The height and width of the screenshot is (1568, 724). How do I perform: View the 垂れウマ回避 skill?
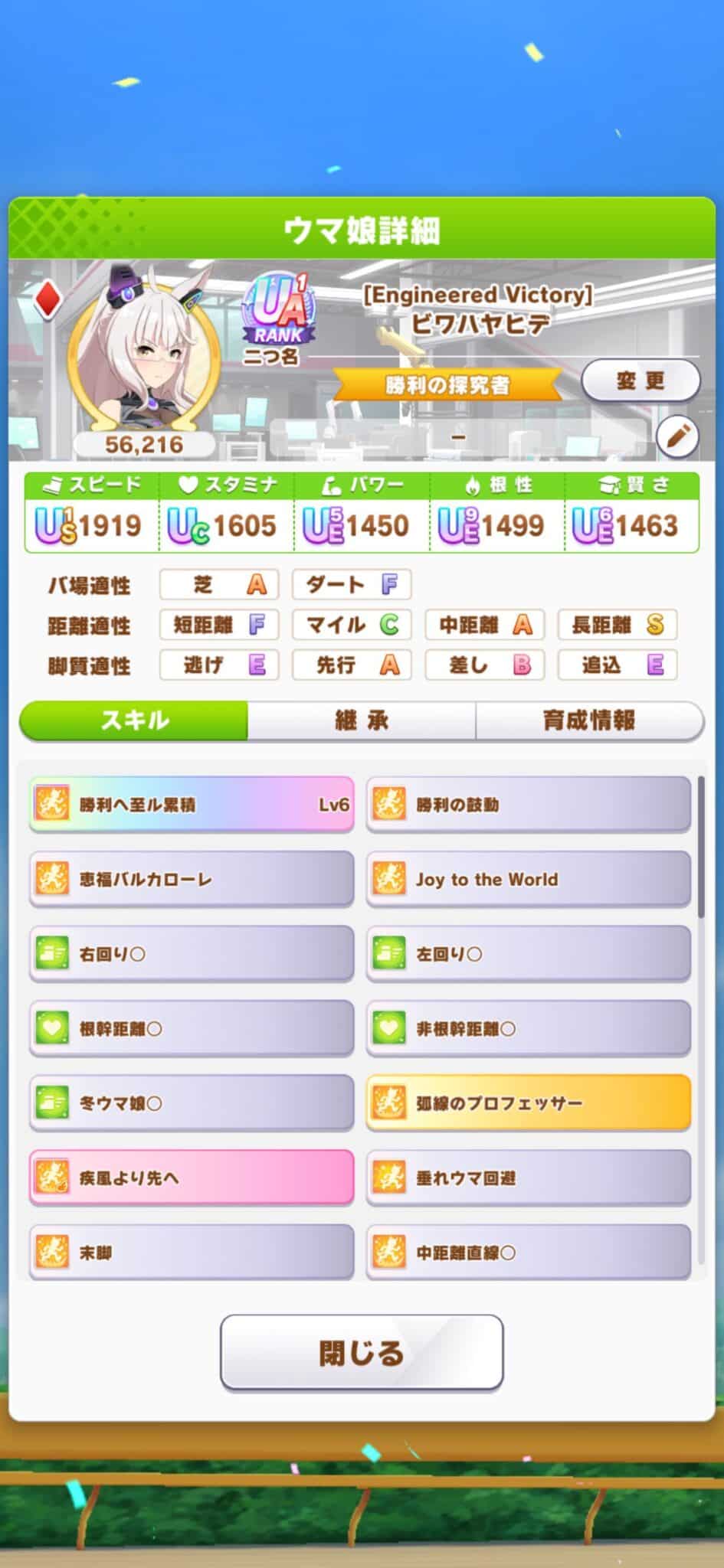point(529,1178)
